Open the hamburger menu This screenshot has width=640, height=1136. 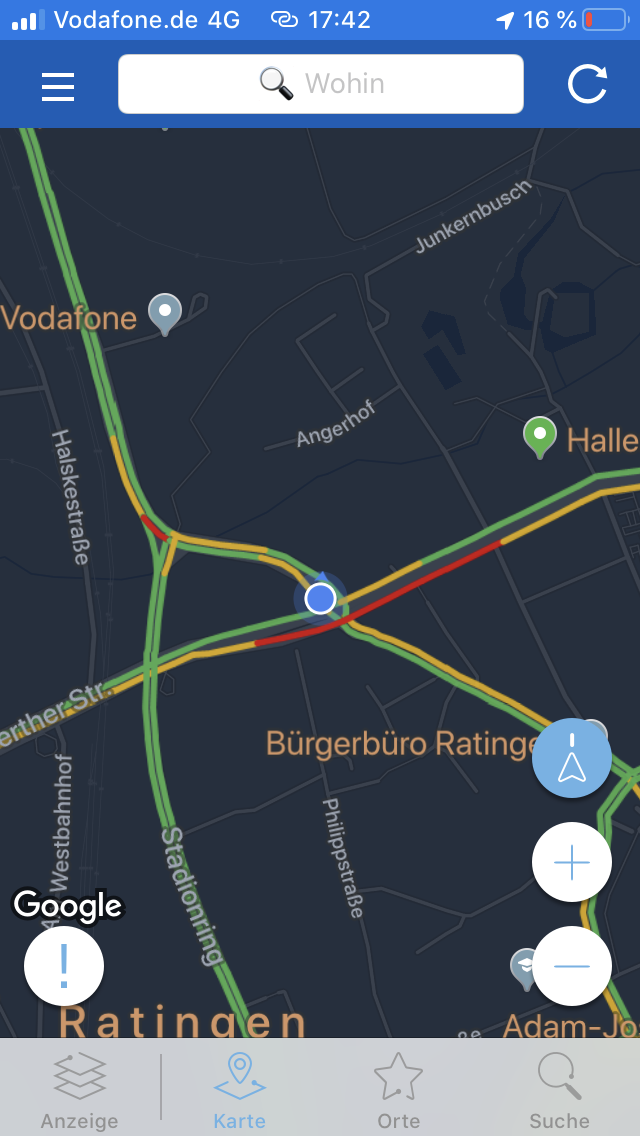click(x=58, y=85)
